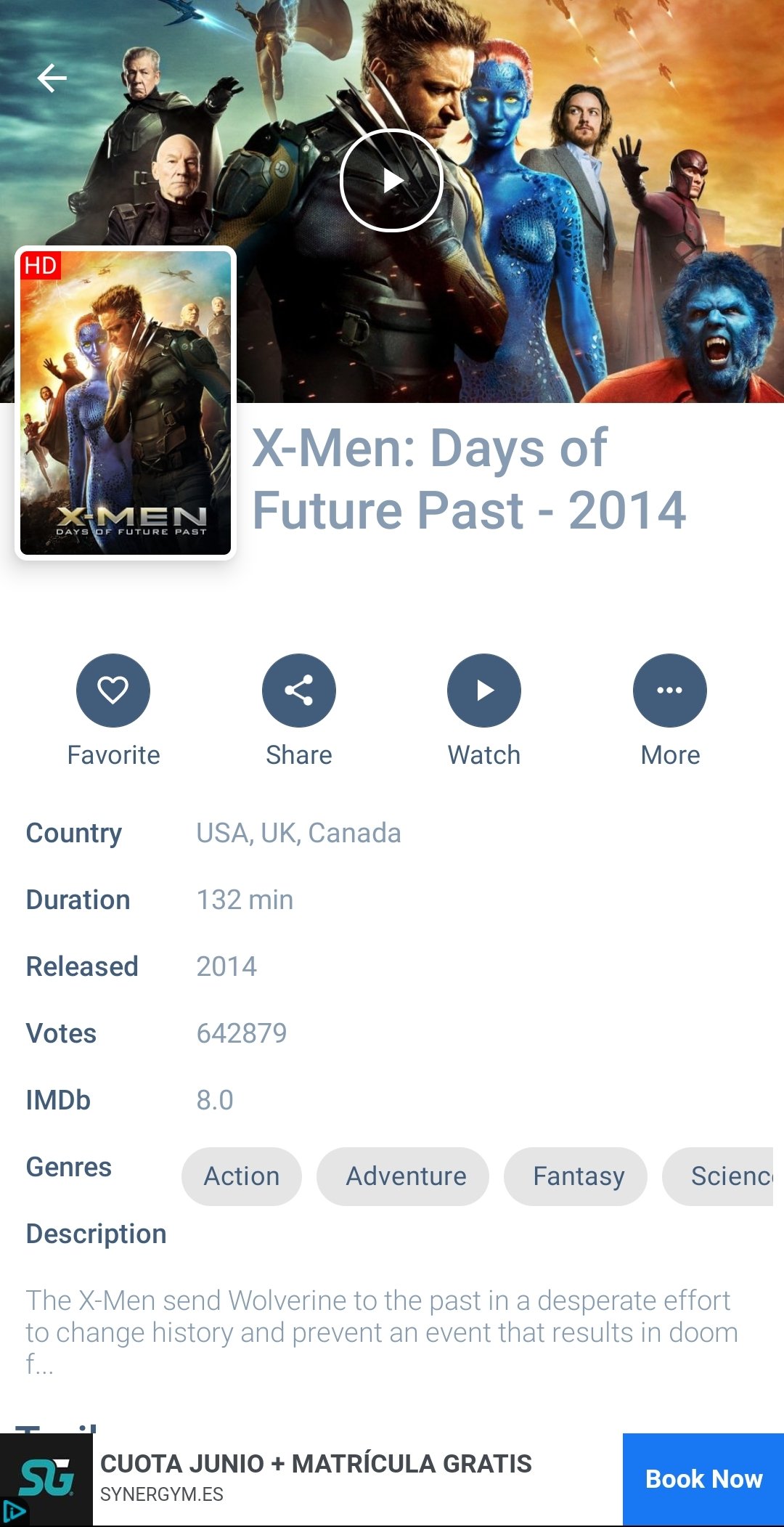784x1527 pixels.
Task: Expand the More actions panel
Action: click(x=670, y=691)
